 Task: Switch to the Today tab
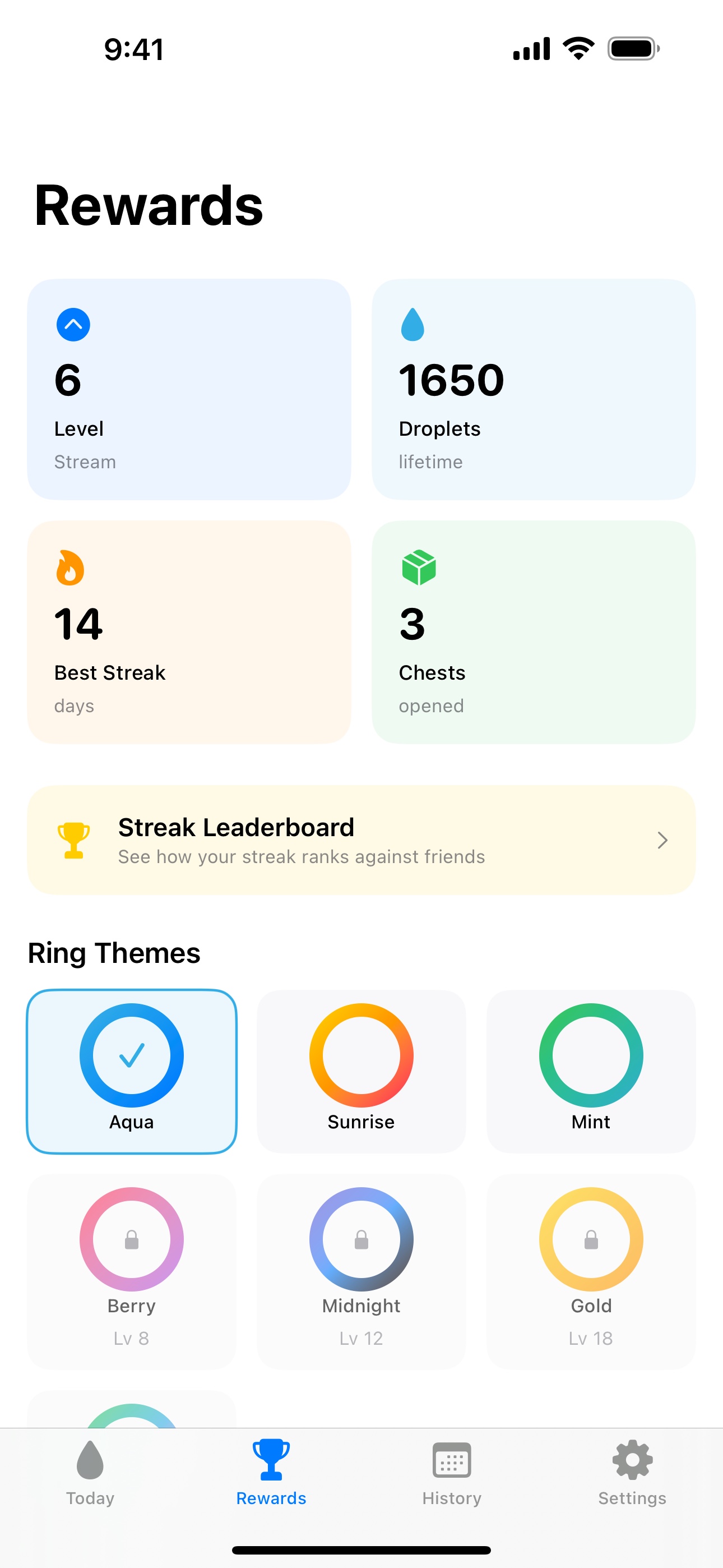point(90,1473)
